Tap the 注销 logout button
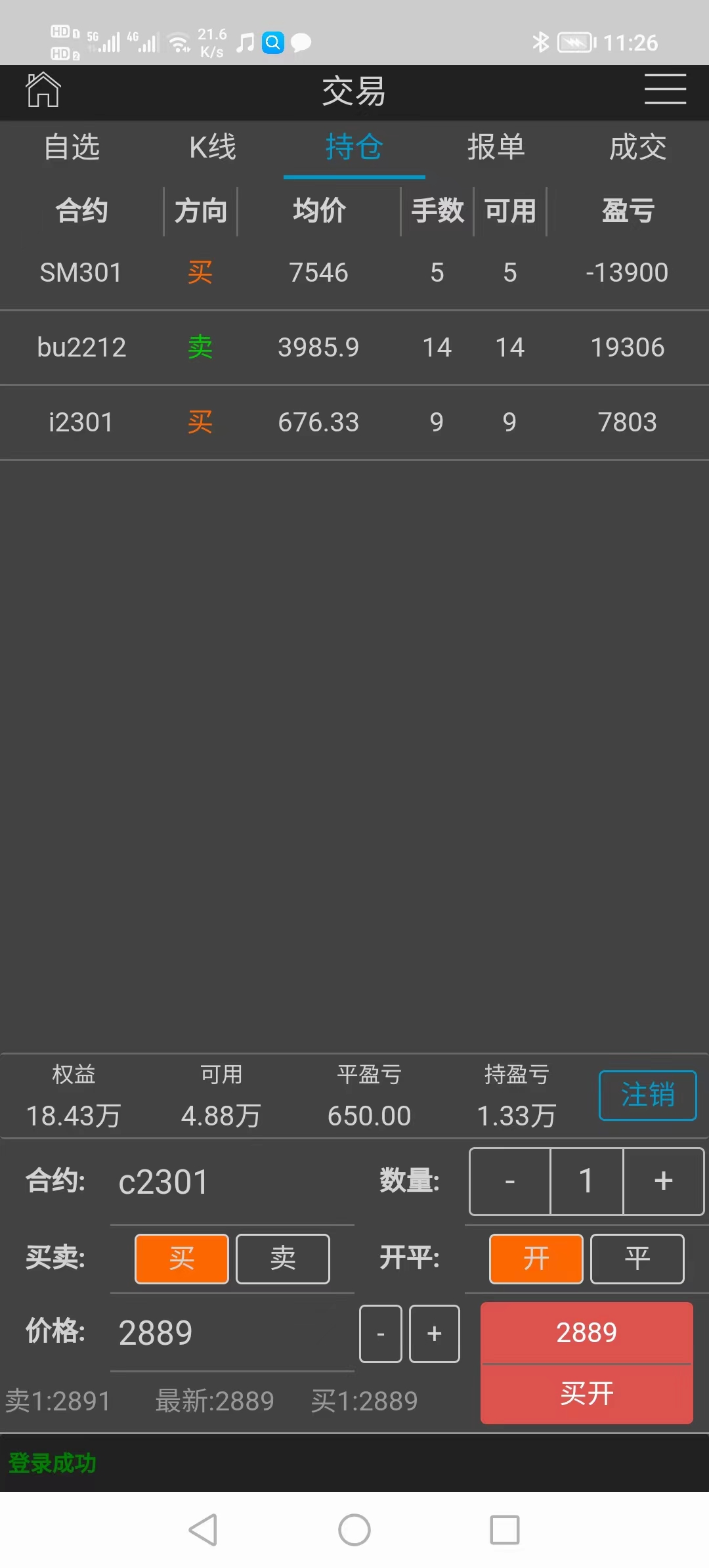 coord(647,1095)
